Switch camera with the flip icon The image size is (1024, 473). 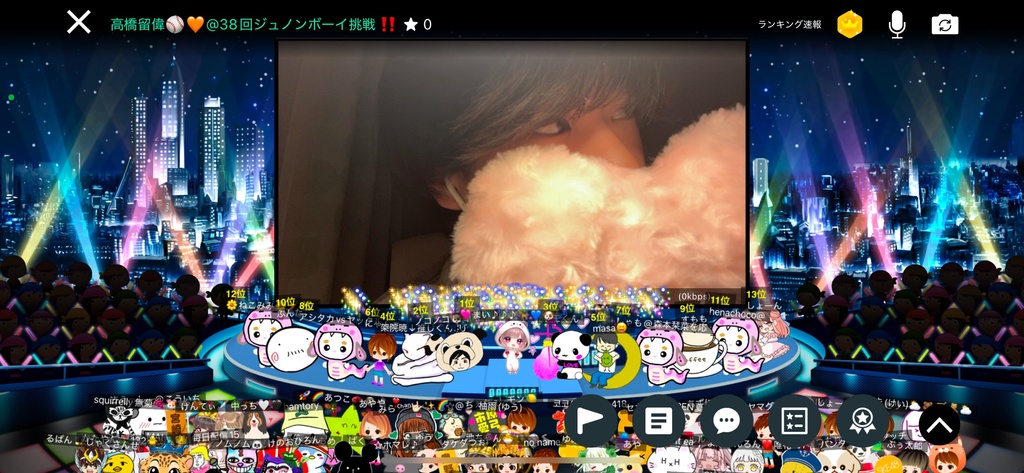pos(944,24)
